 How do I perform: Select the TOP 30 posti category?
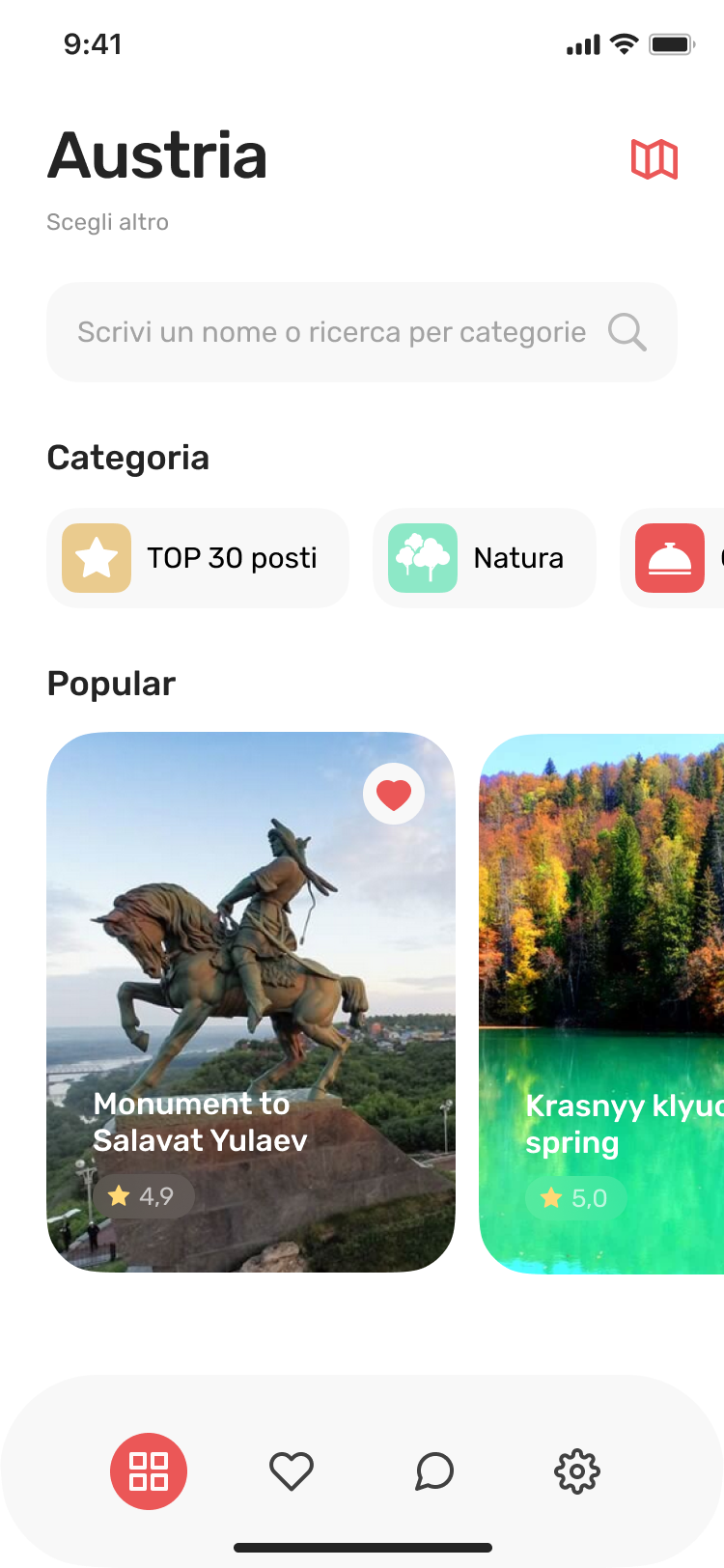point(197,558)
